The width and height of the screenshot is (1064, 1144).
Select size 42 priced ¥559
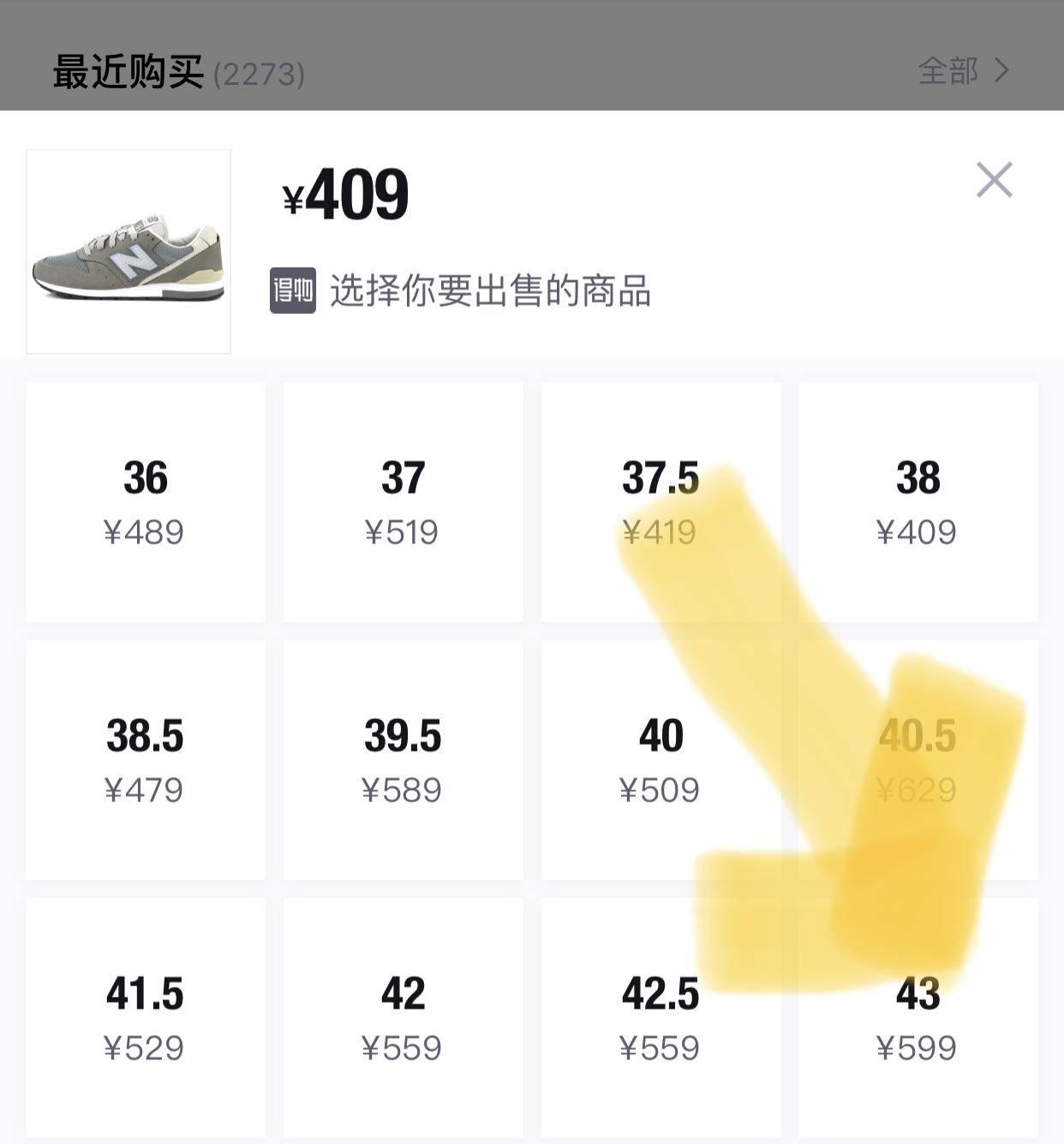403,1018
